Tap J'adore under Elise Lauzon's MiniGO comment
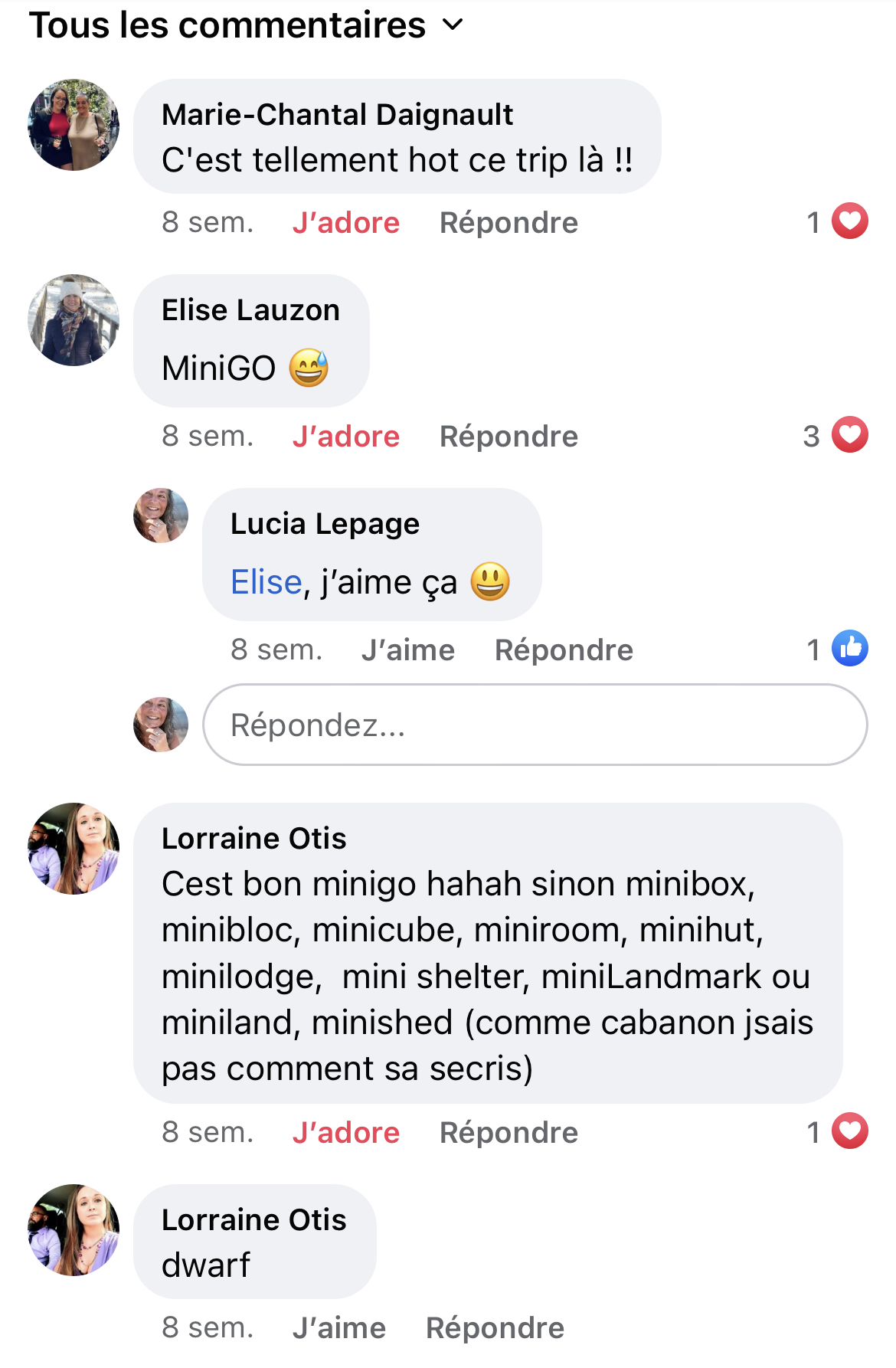 point(345,437)
